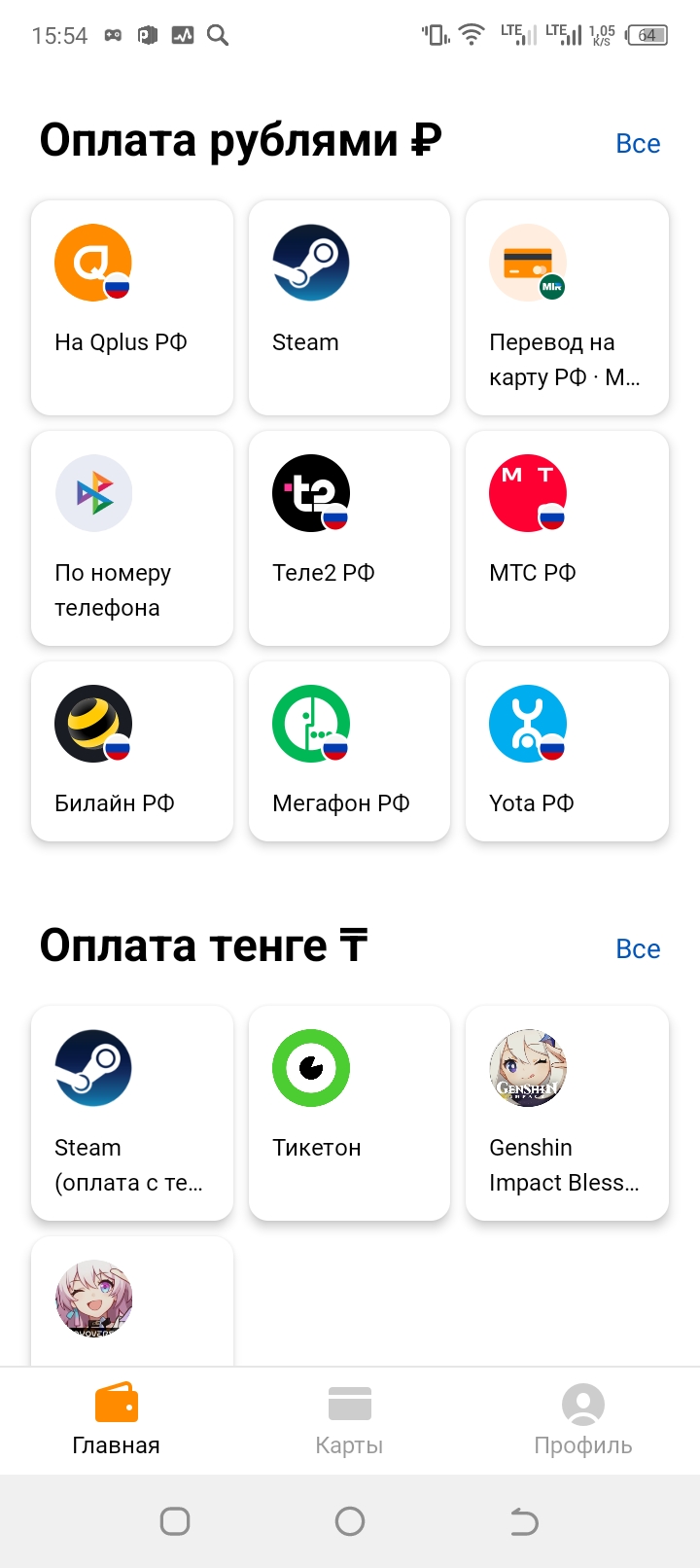Show all tenge payments via Все
The height and width of the screenshot is (1568, 700).
pyautogui.click(x=638, y=949)
